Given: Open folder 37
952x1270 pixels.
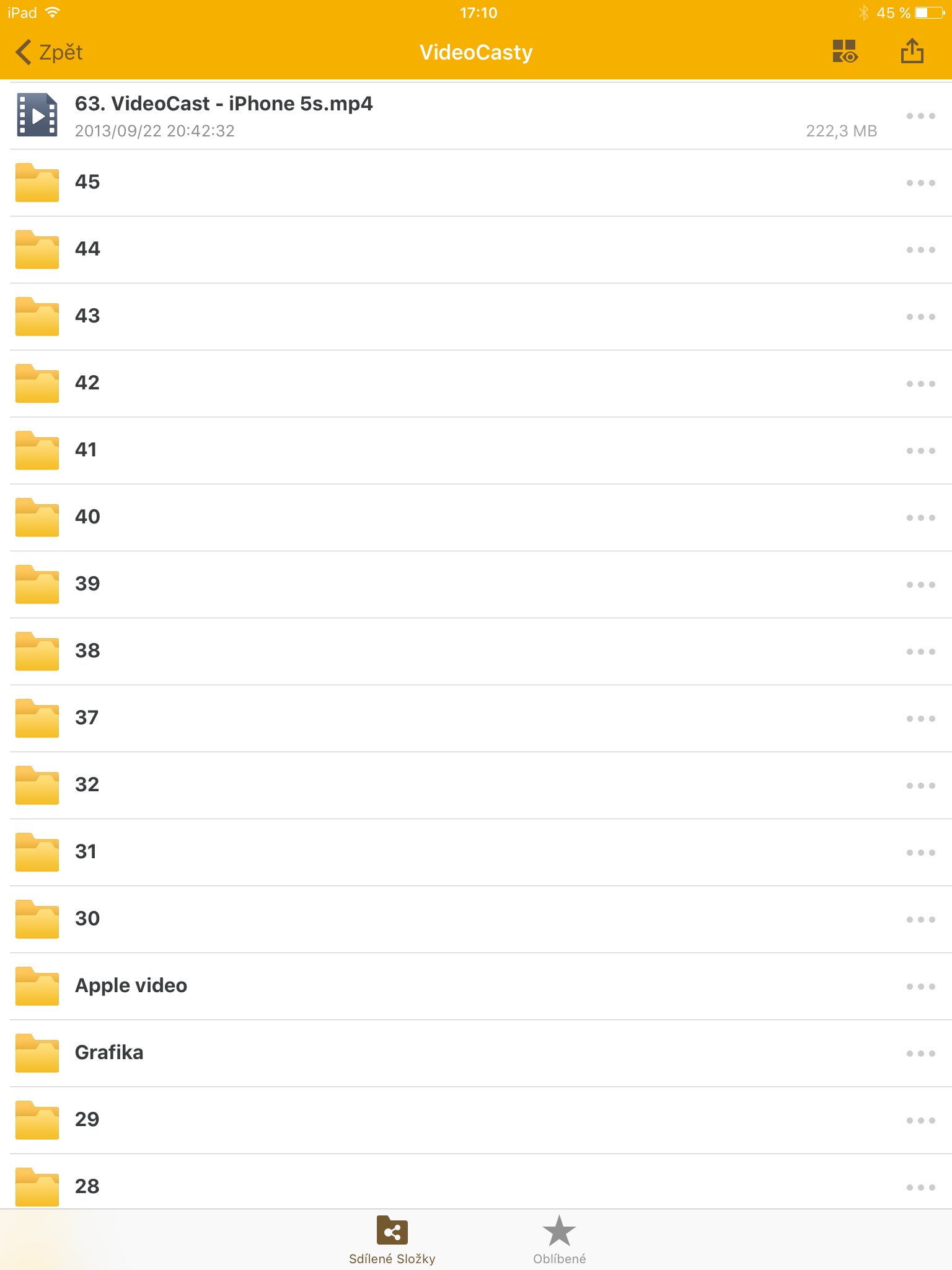Looking at the screenshot, I should [87, 718].
